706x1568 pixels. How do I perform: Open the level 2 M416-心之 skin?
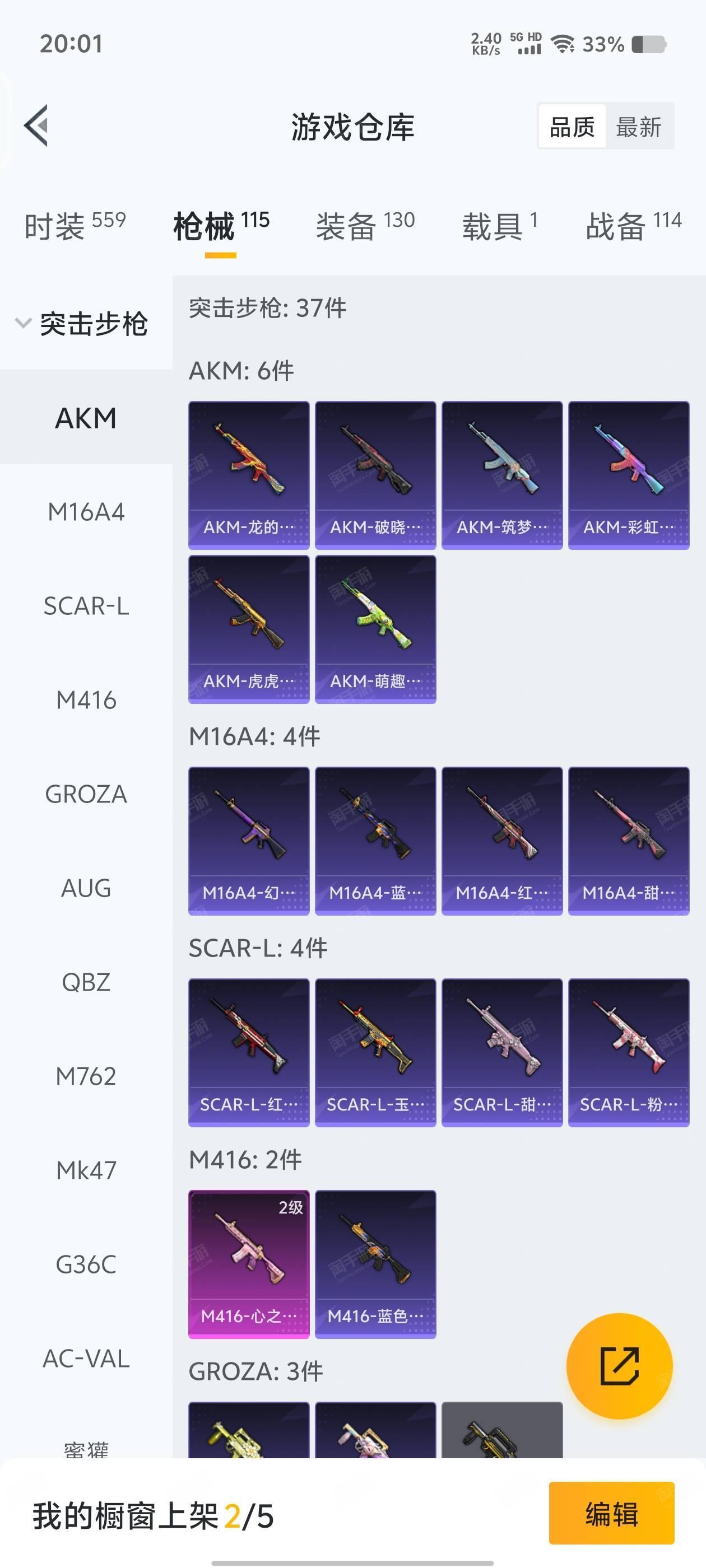(249, 1264)
